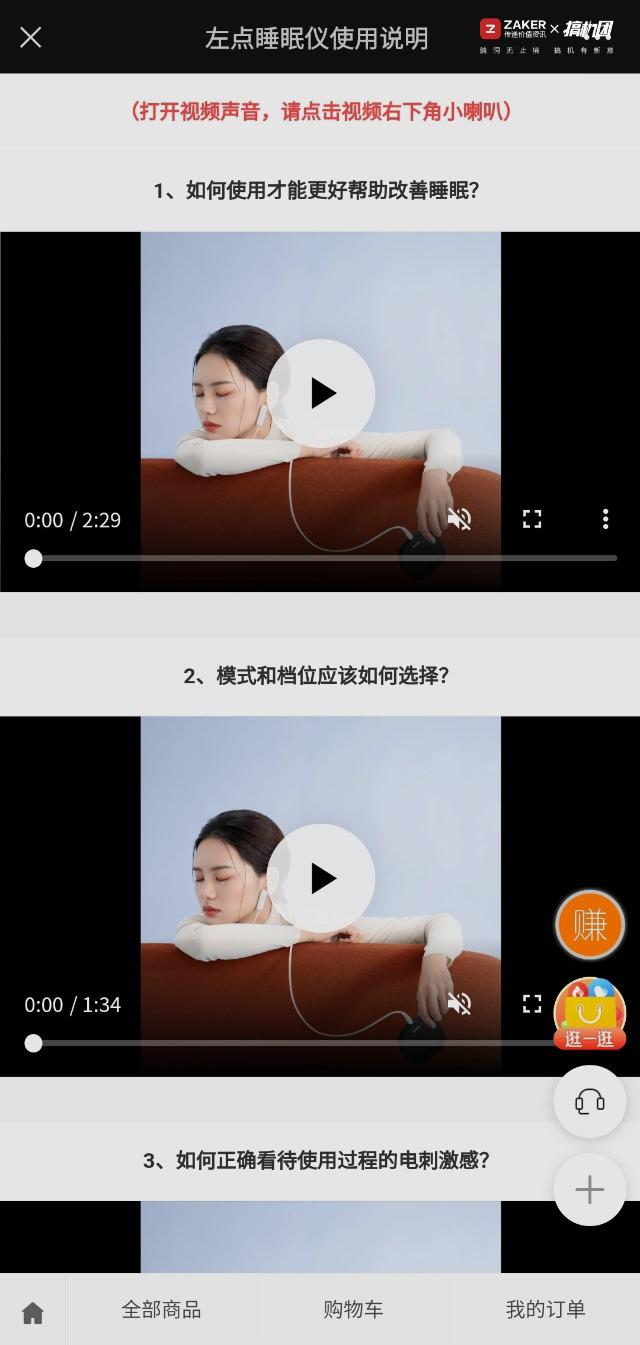Play the first video about improving sleep

[x=321, y=393]
